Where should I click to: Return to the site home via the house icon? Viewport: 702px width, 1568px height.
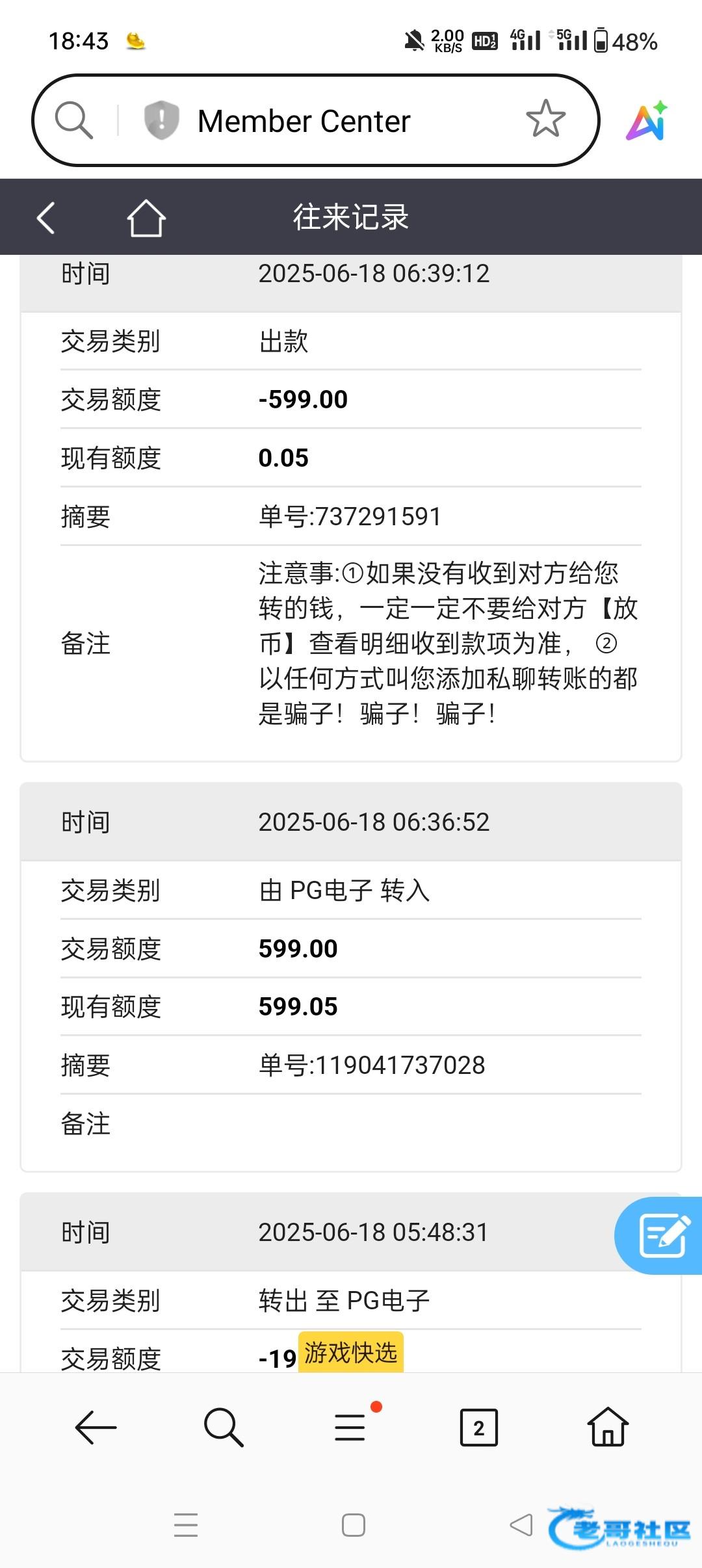tap(146, 217)
